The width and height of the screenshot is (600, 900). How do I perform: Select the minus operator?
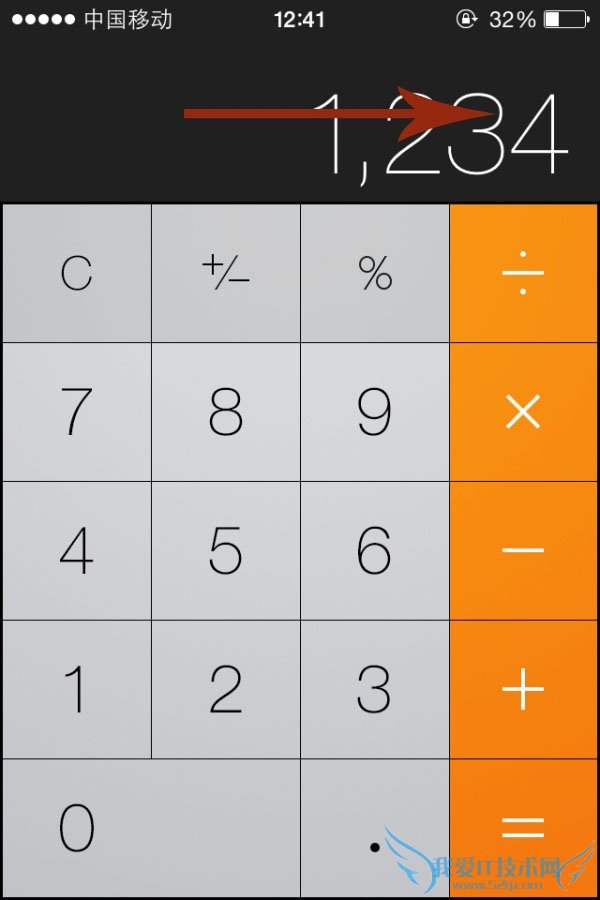(524, 550)
